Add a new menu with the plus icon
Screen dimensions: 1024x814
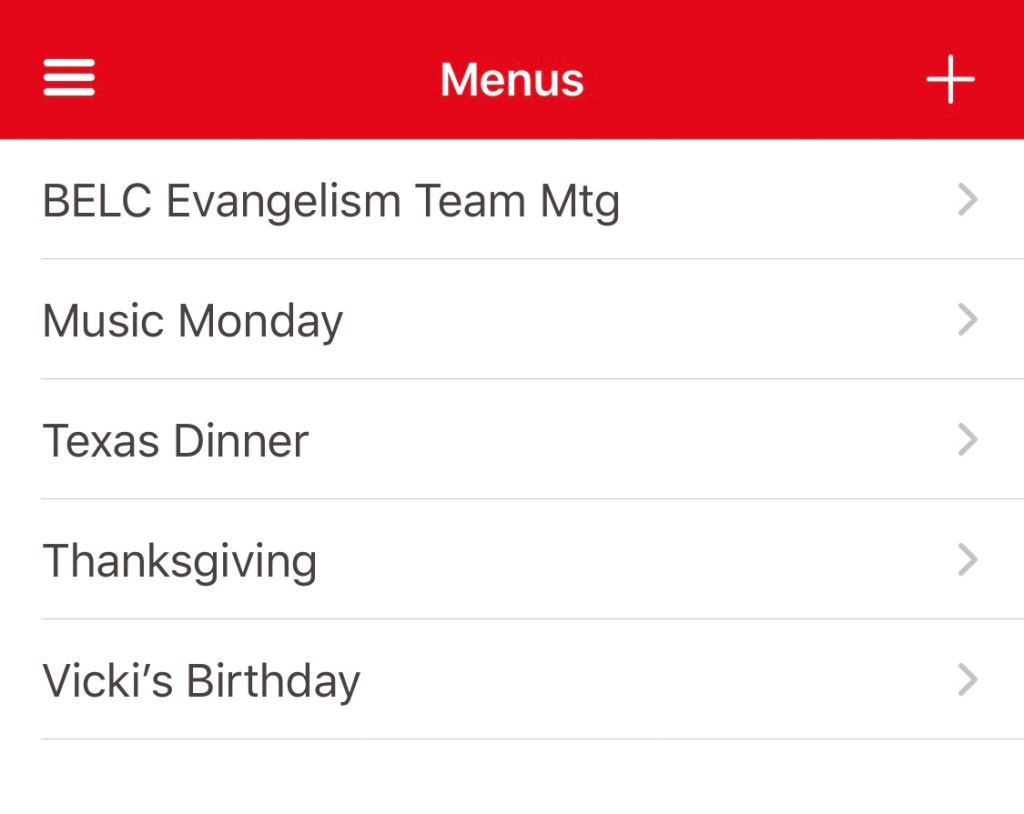click(x=950, y=80)
